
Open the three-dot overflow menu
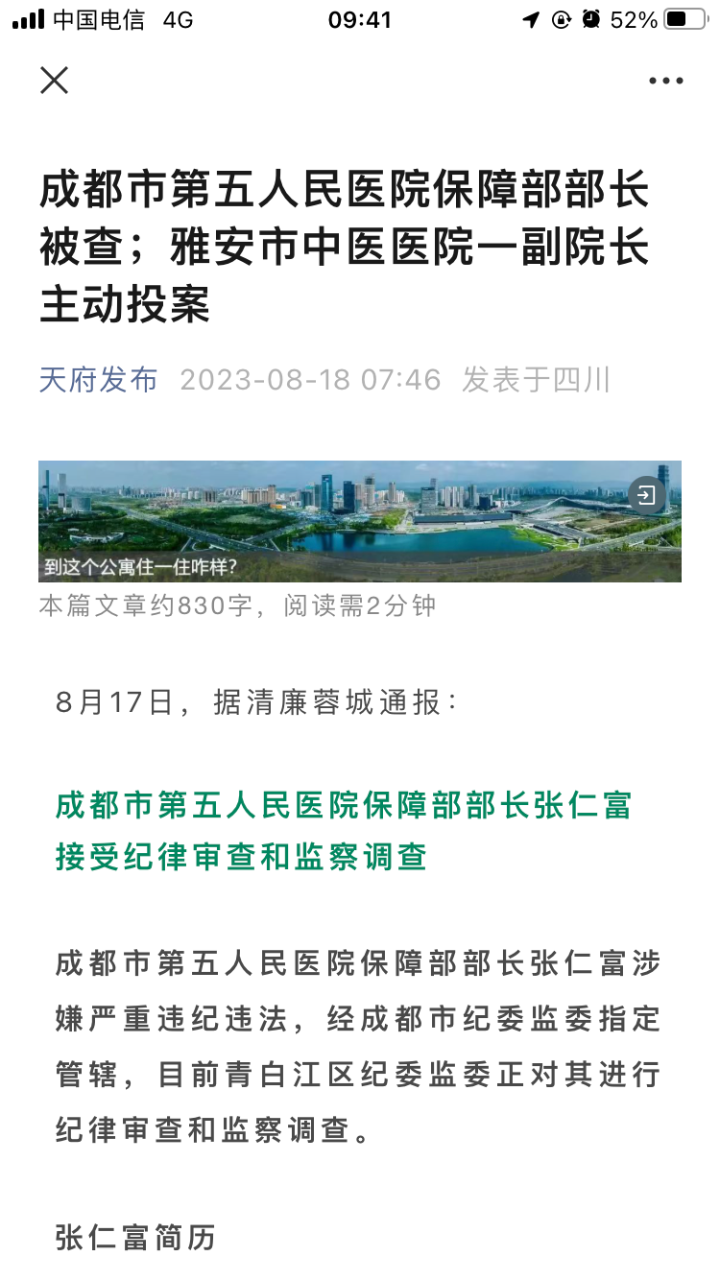(x=665, y=81)
